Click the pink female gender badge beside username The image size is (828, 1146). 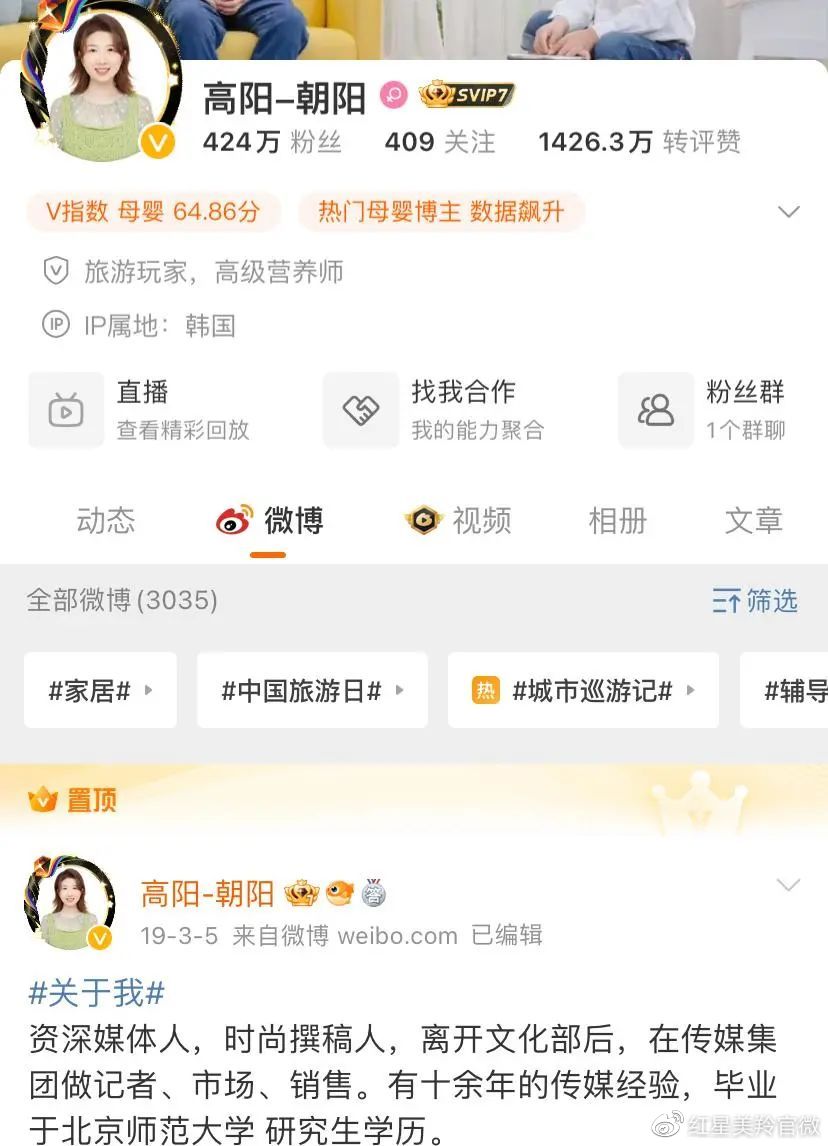[394, 94]
